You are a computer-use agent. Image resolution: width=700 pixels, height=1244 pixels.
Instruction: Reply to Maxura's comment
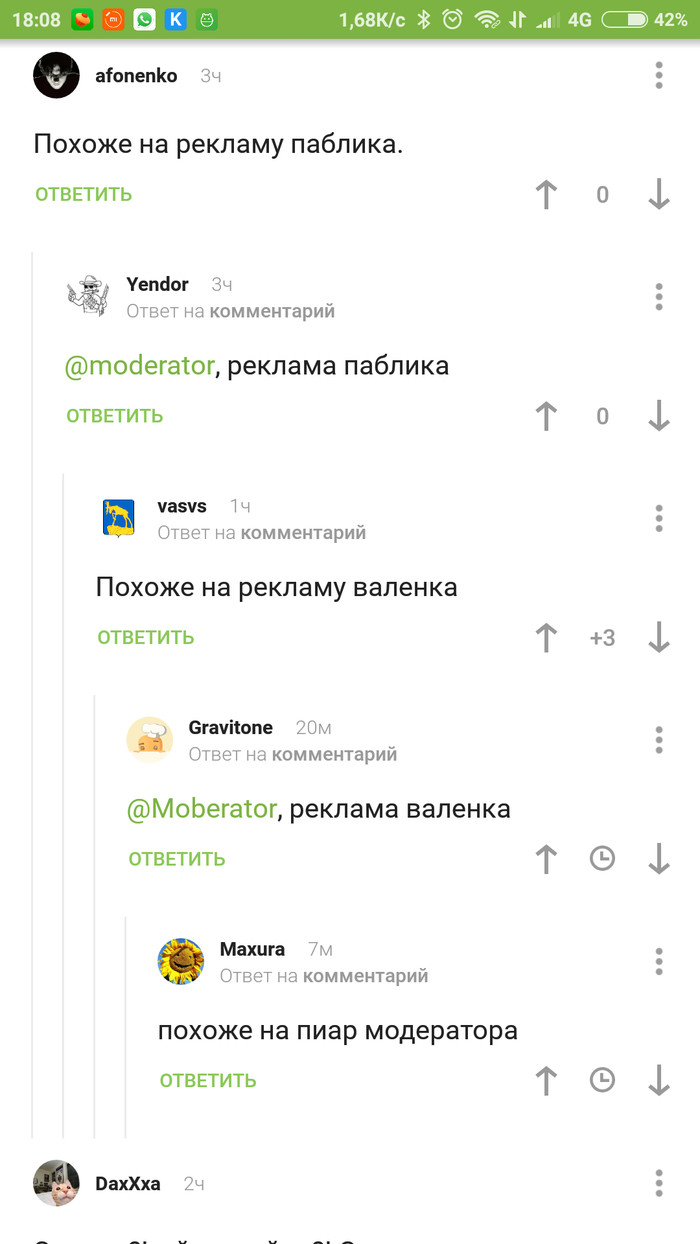tap(207, 1080)
